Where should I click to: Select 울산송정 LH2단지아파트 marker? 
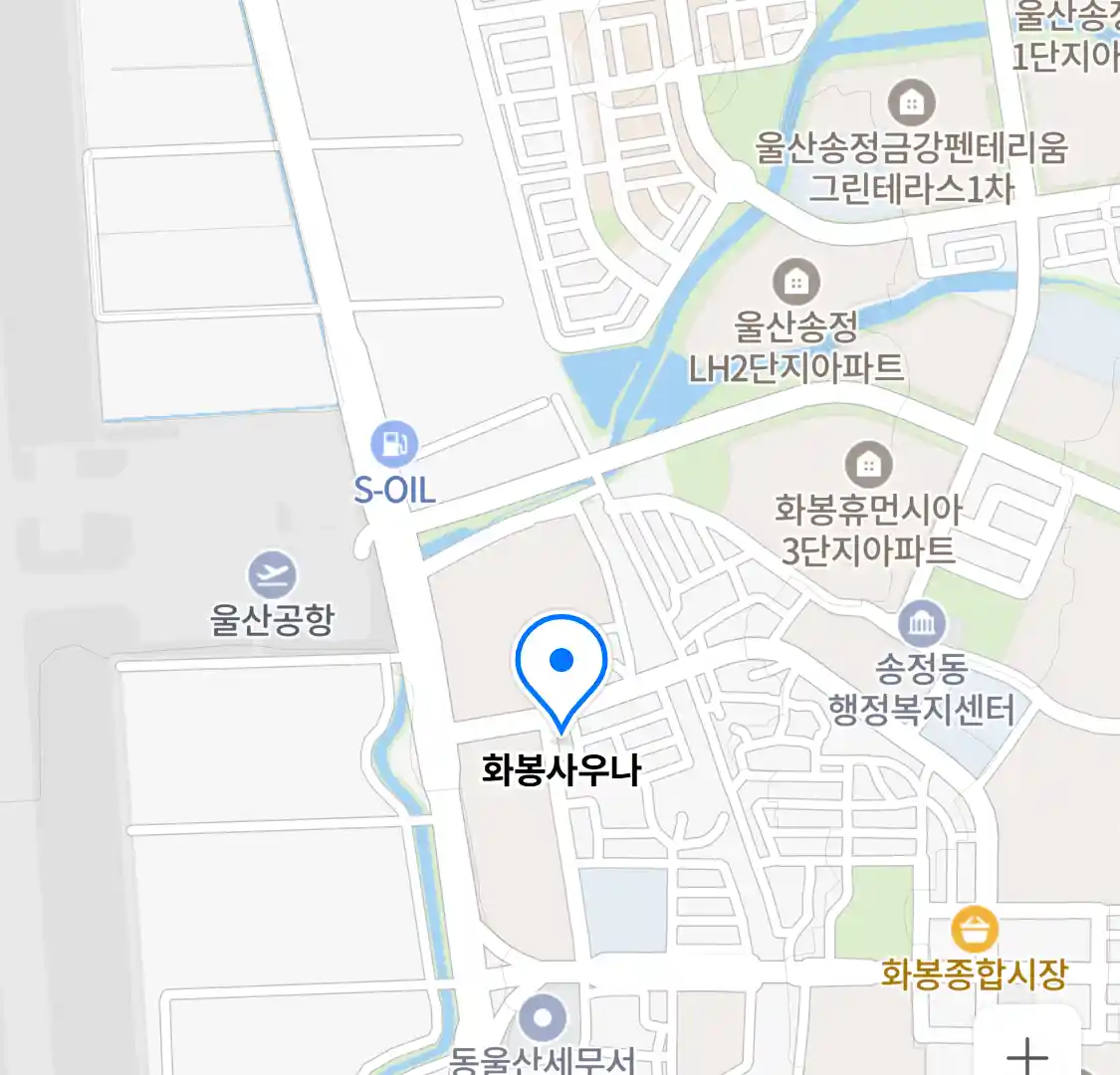tap(795, 282)
